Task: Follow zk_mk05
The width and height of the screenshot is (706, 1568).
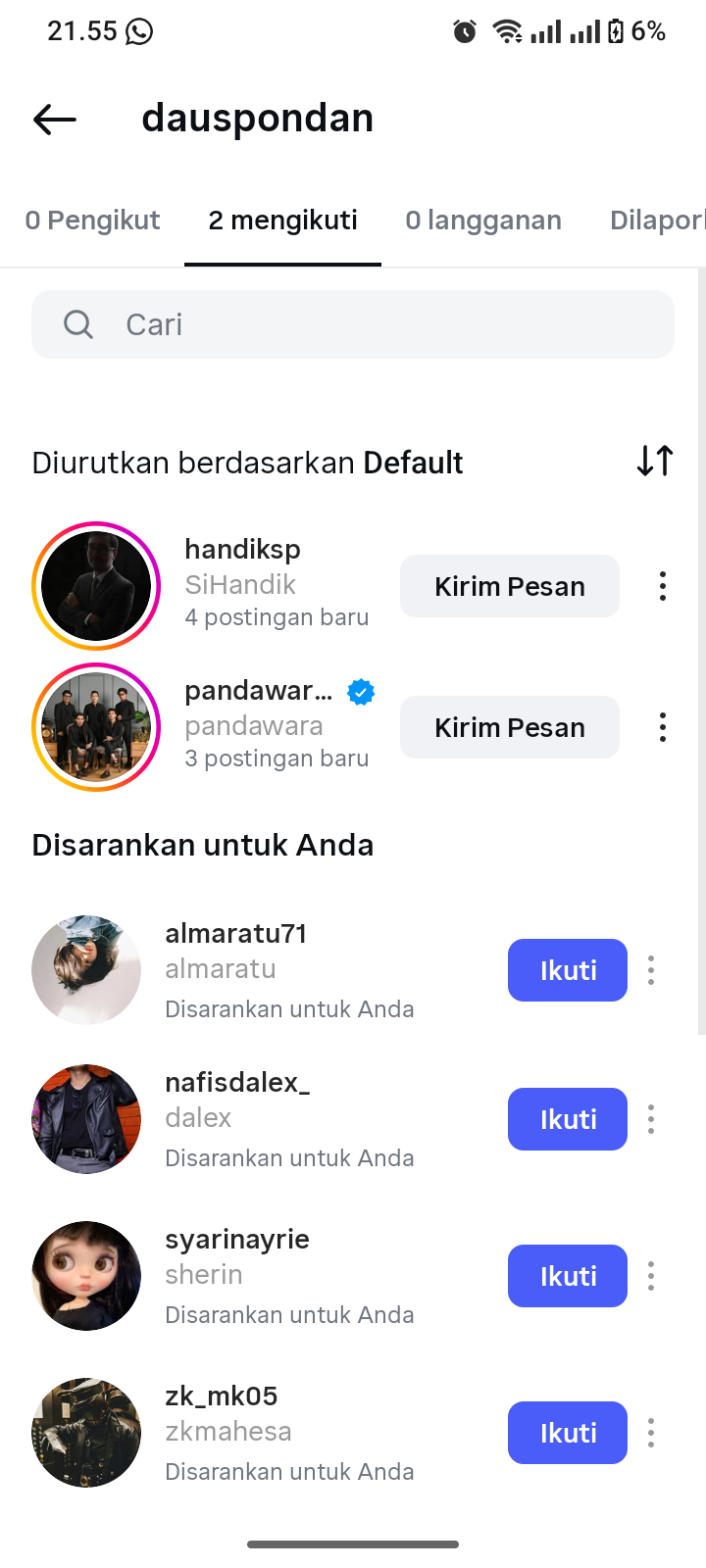Action: coord(567,1433)
